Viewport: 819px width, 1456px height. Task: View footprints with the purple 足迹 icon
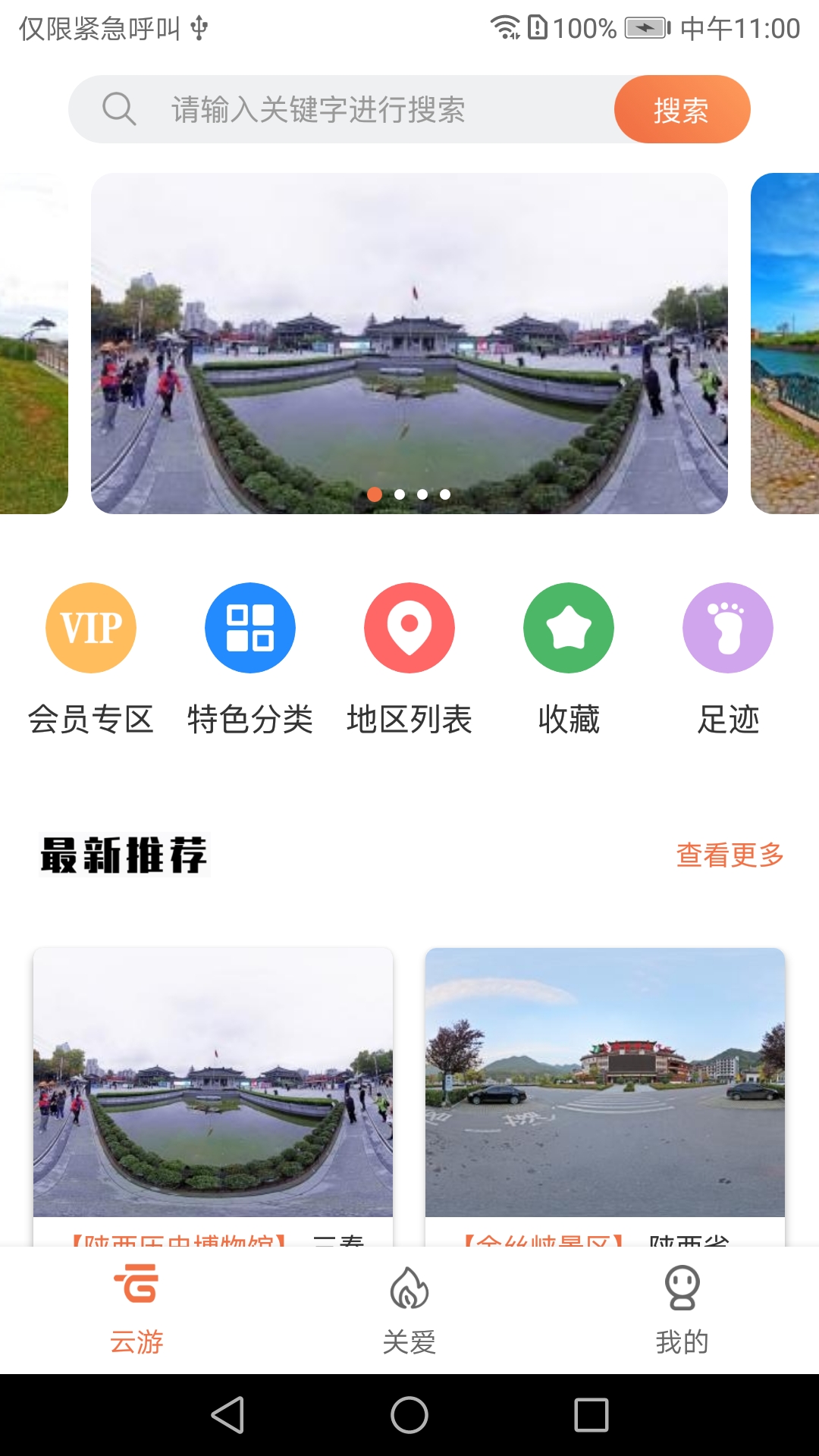pyautogui.click(x=727, y=627)
